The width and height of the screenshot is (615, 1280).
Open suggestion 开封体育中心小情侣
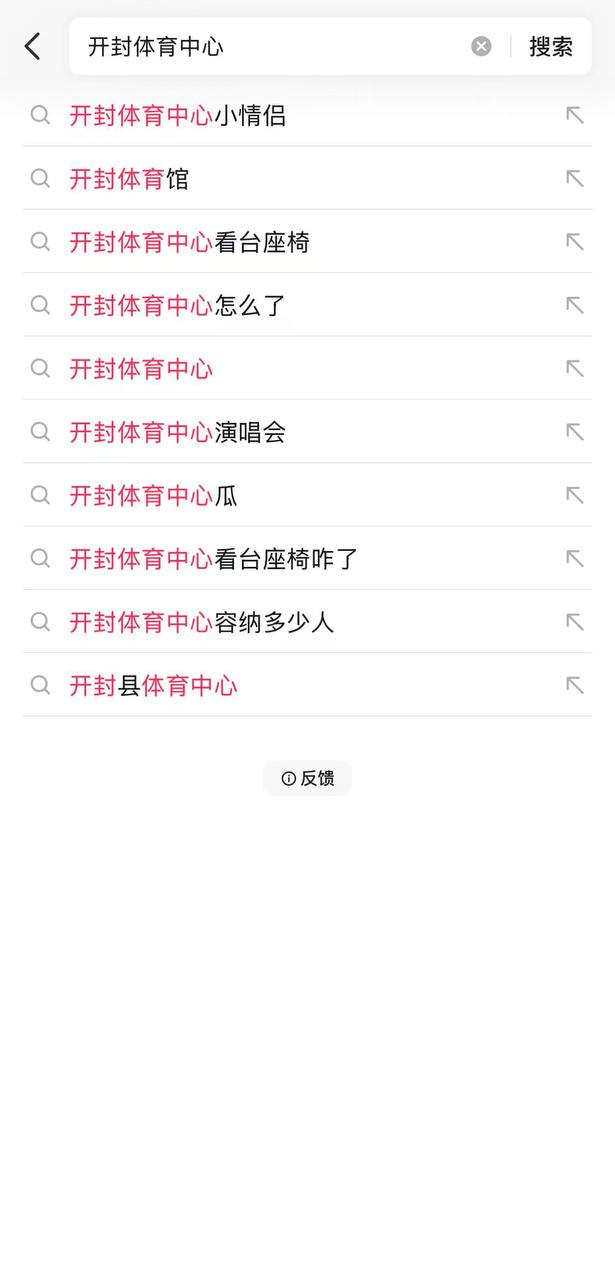pos(307,115)
